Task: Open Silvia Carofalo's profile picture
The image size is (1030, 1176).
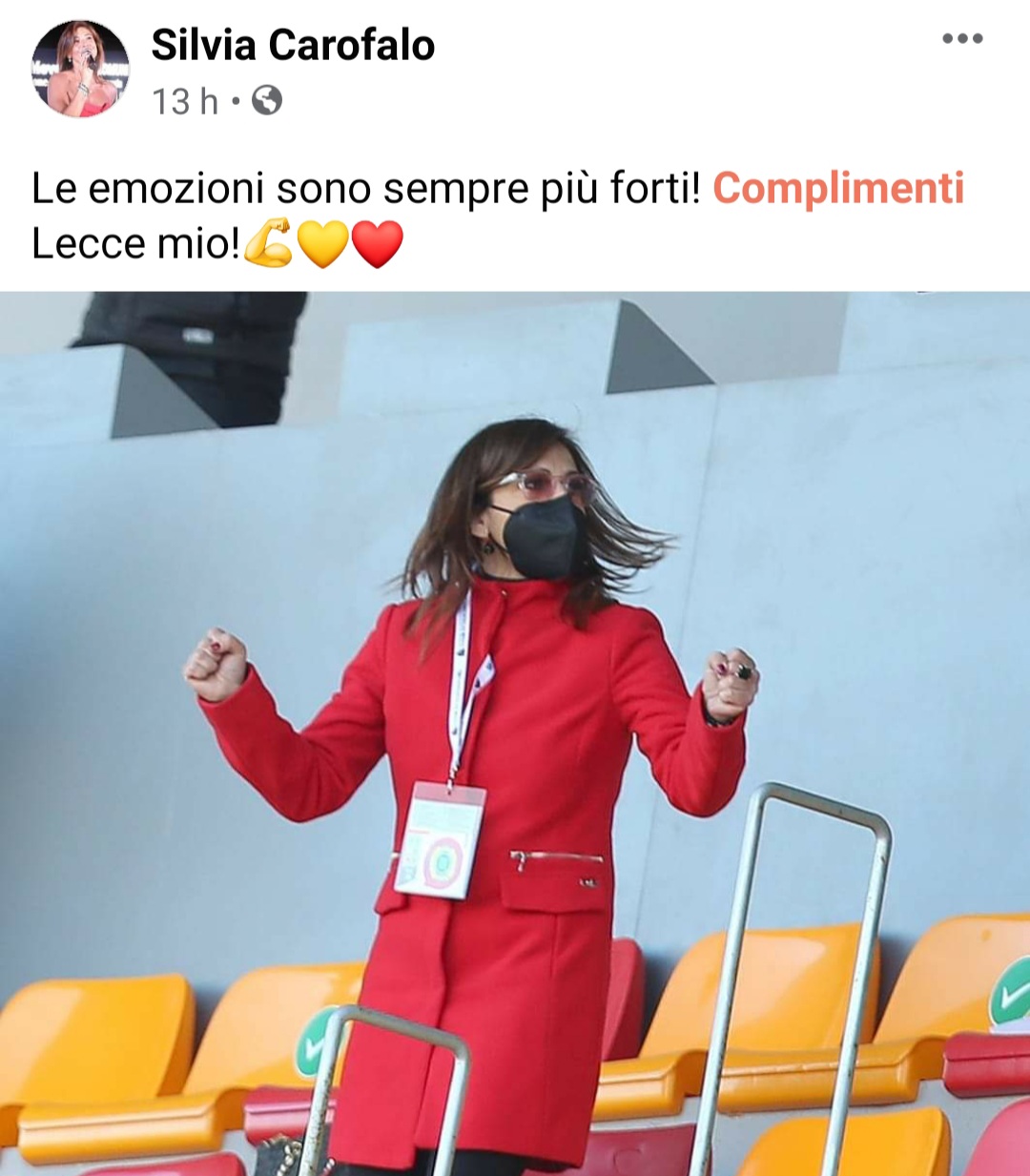Action: point(80,70)
